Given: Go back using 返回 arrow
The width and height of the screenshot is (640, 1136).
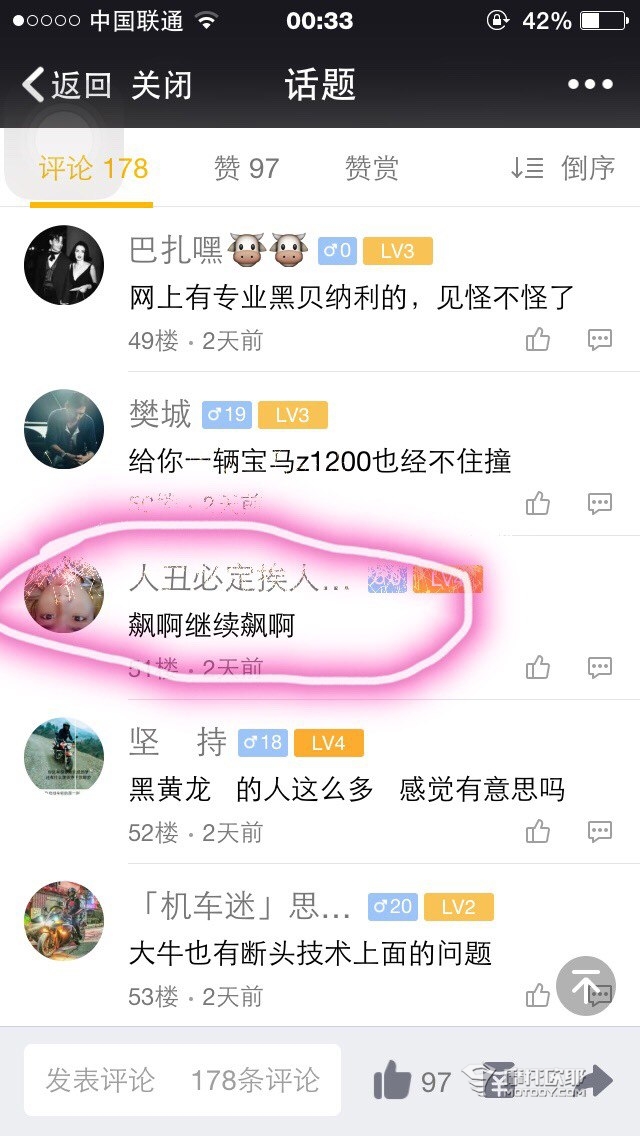Looking at the screenshot, I should [65, 85].
